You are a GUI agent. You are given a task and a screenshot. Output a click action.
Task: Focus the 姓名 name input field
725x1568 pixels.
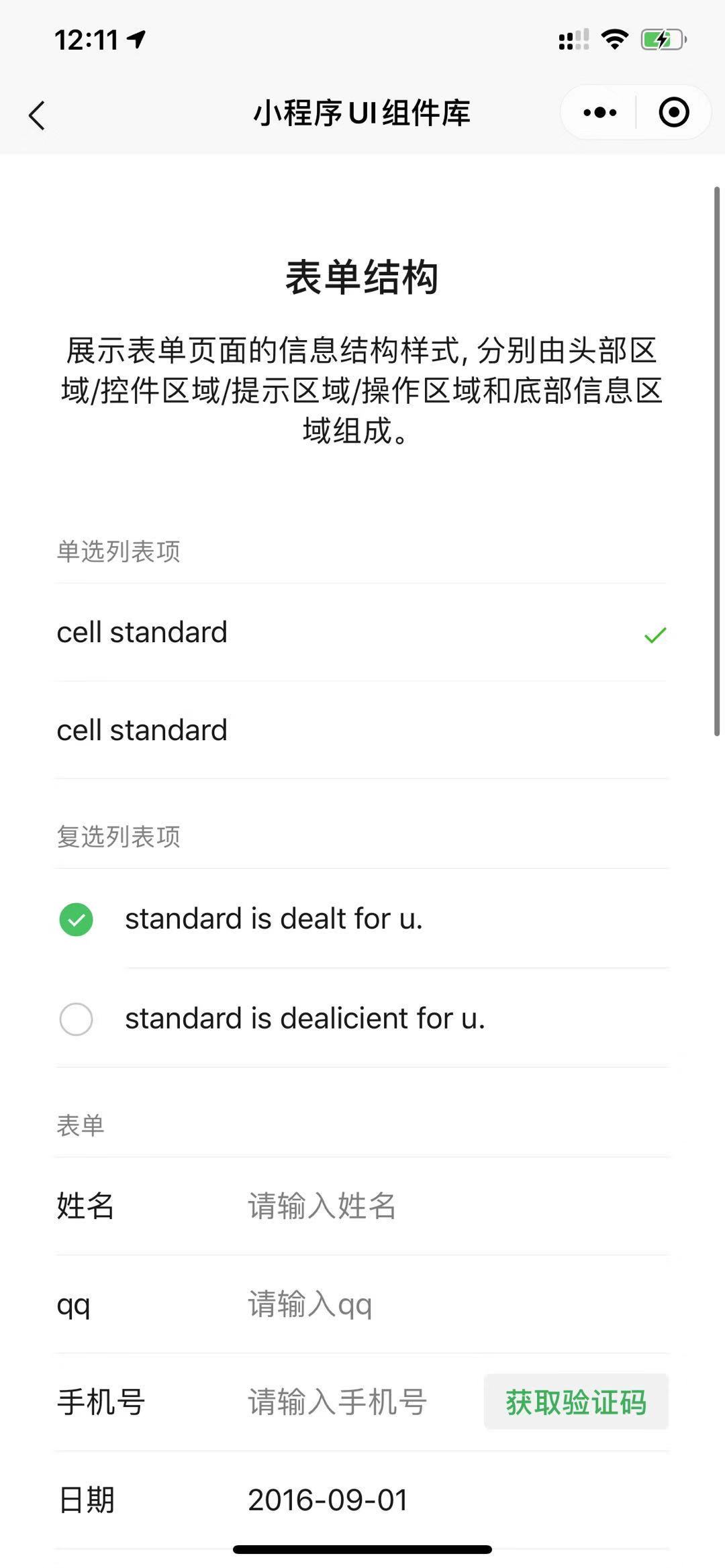pos(443,1206)
